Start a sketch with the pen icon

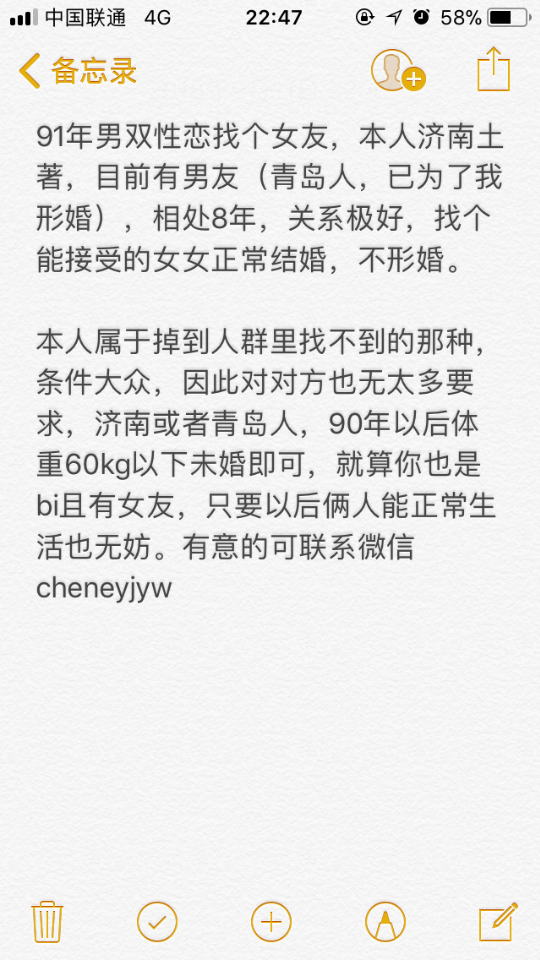(x=385, y=921)
